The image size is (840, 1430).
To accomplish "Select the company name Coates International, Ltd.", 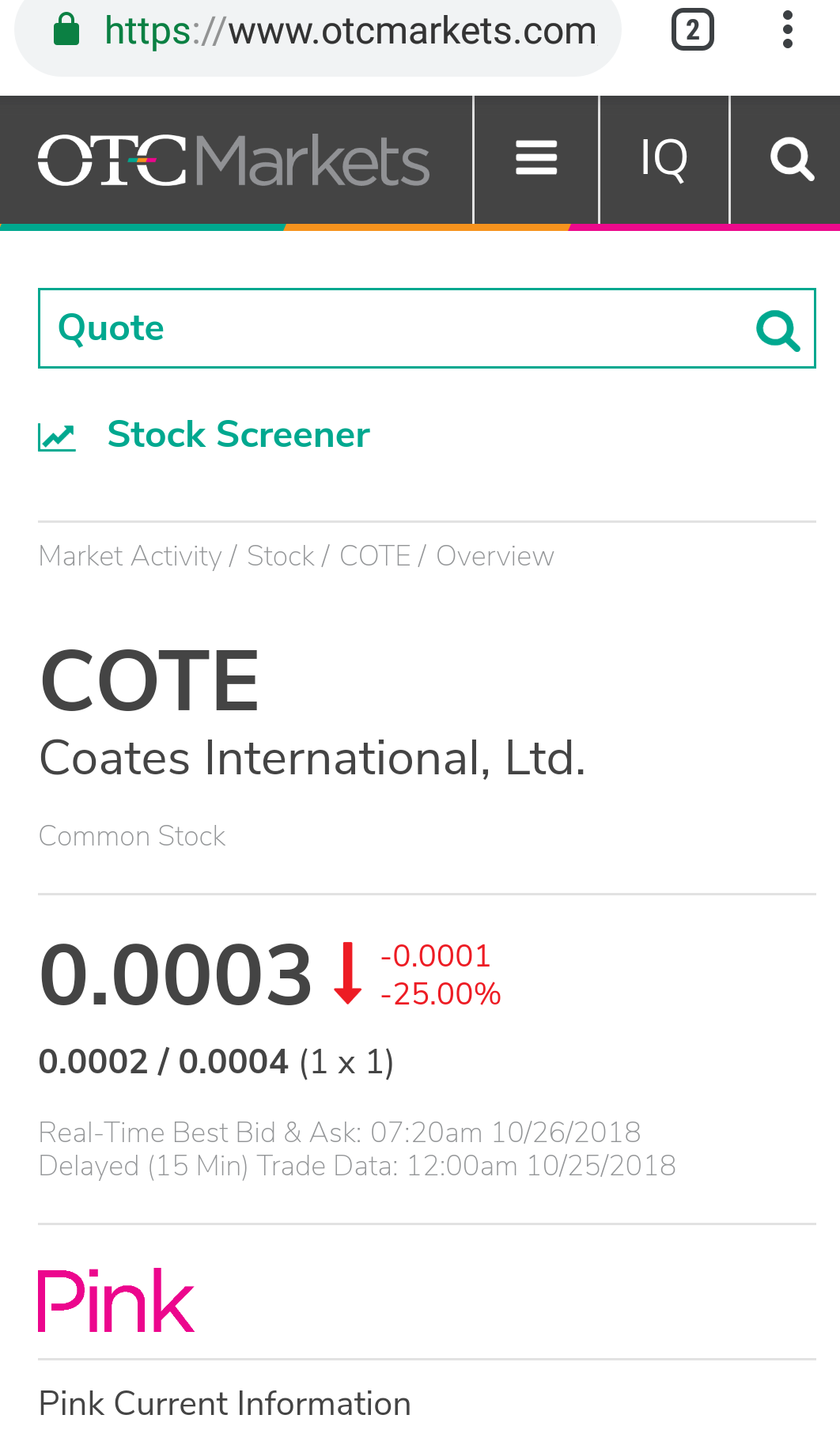I will 312,758.
